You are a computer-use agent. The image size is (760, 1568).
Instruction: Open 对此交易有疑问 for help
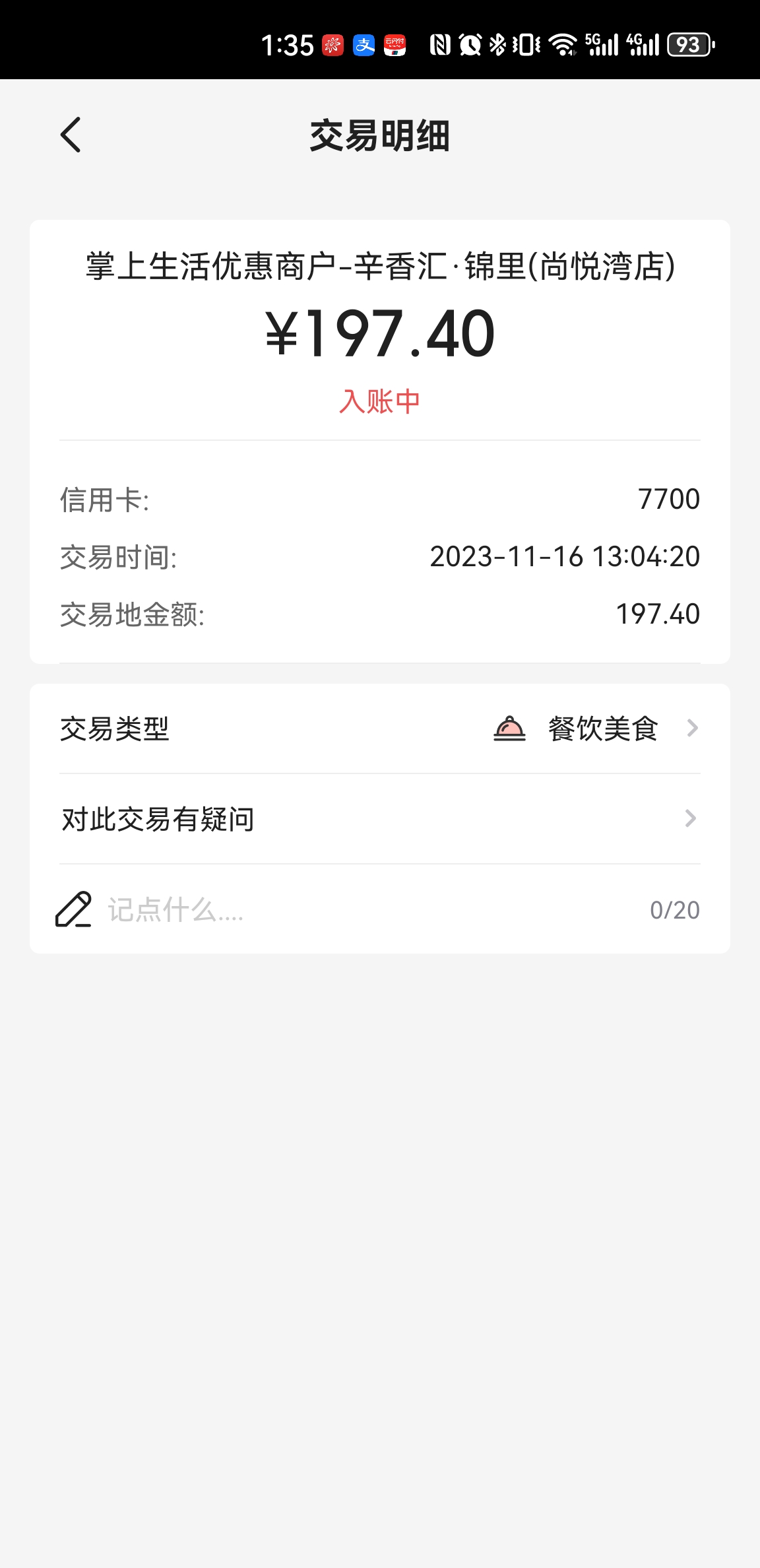pos(380,819)
